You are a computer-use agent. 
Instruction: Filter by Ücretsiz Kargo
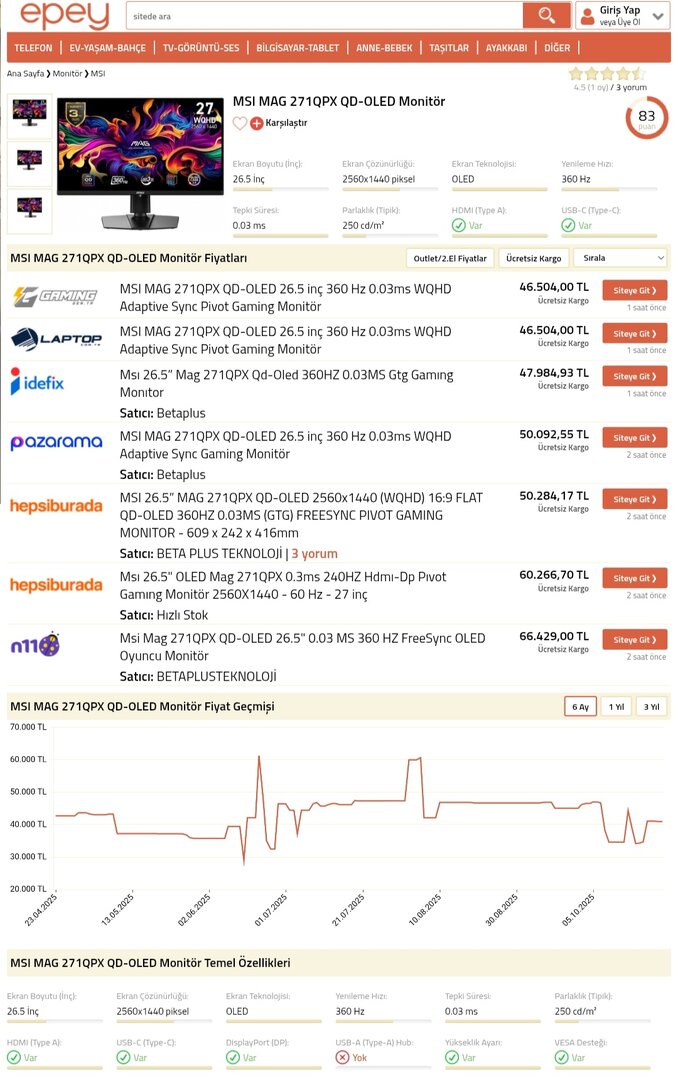(x=533, y=258)
